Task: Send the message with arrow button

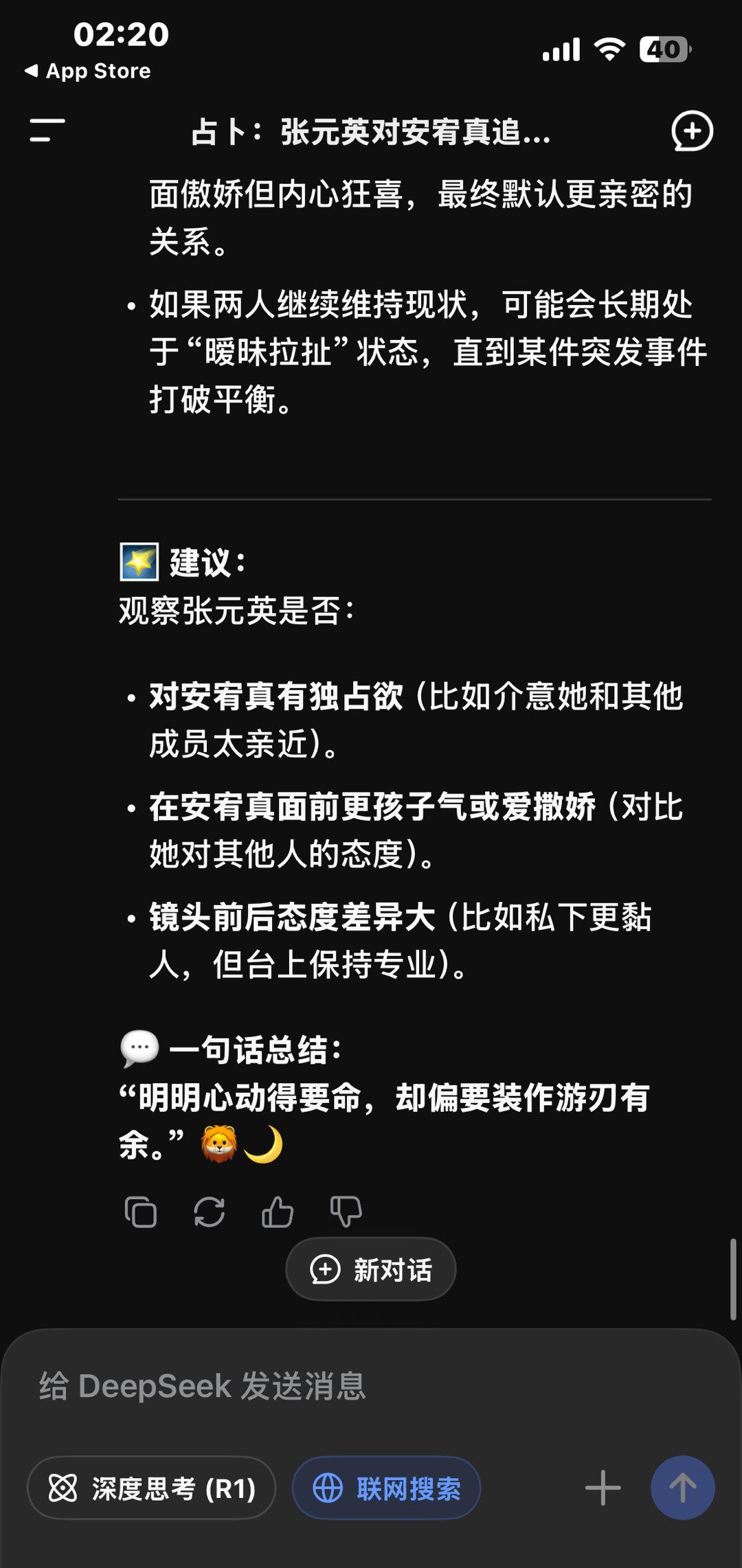Action: tap(682, 1488)
